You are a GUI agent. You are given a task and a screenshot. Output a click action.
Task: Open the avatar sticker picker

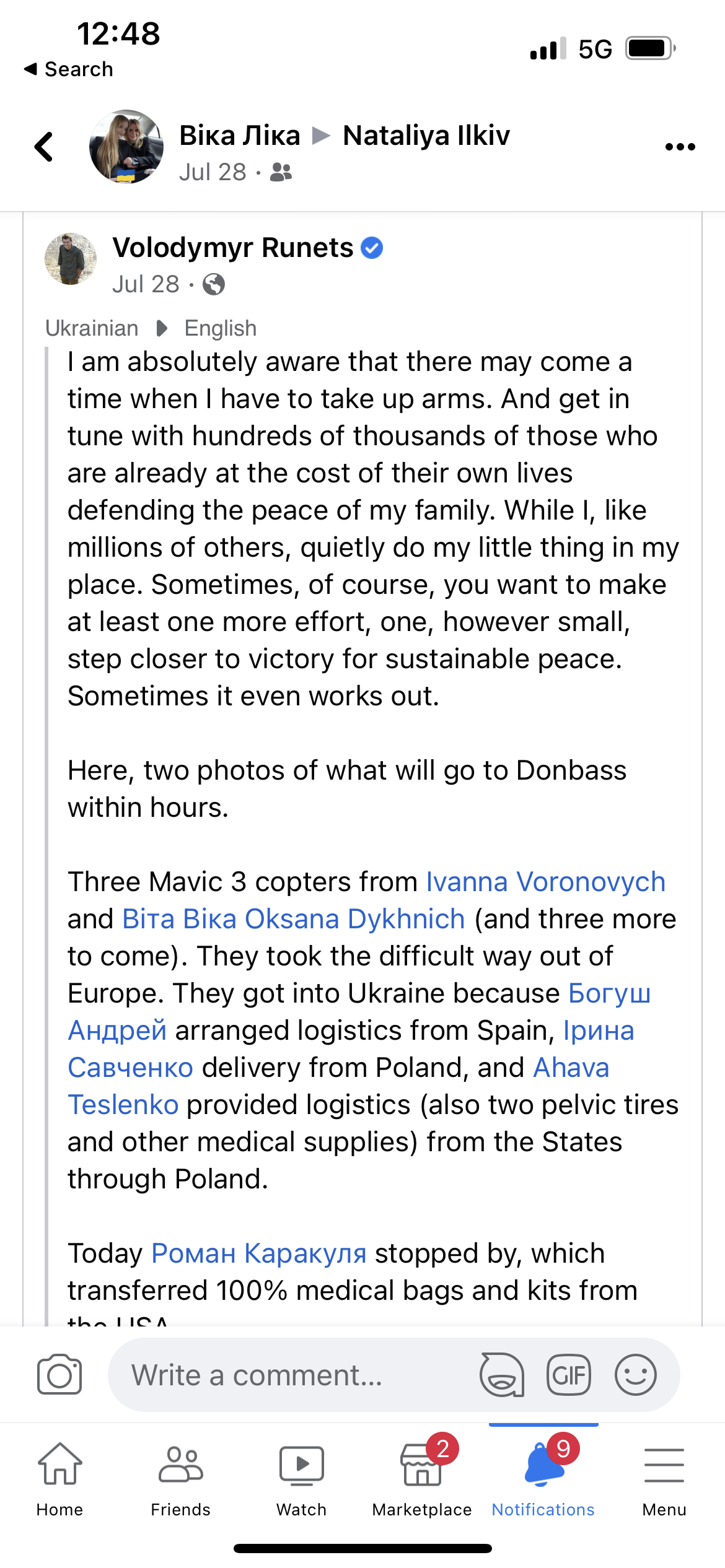point(502,1375)
